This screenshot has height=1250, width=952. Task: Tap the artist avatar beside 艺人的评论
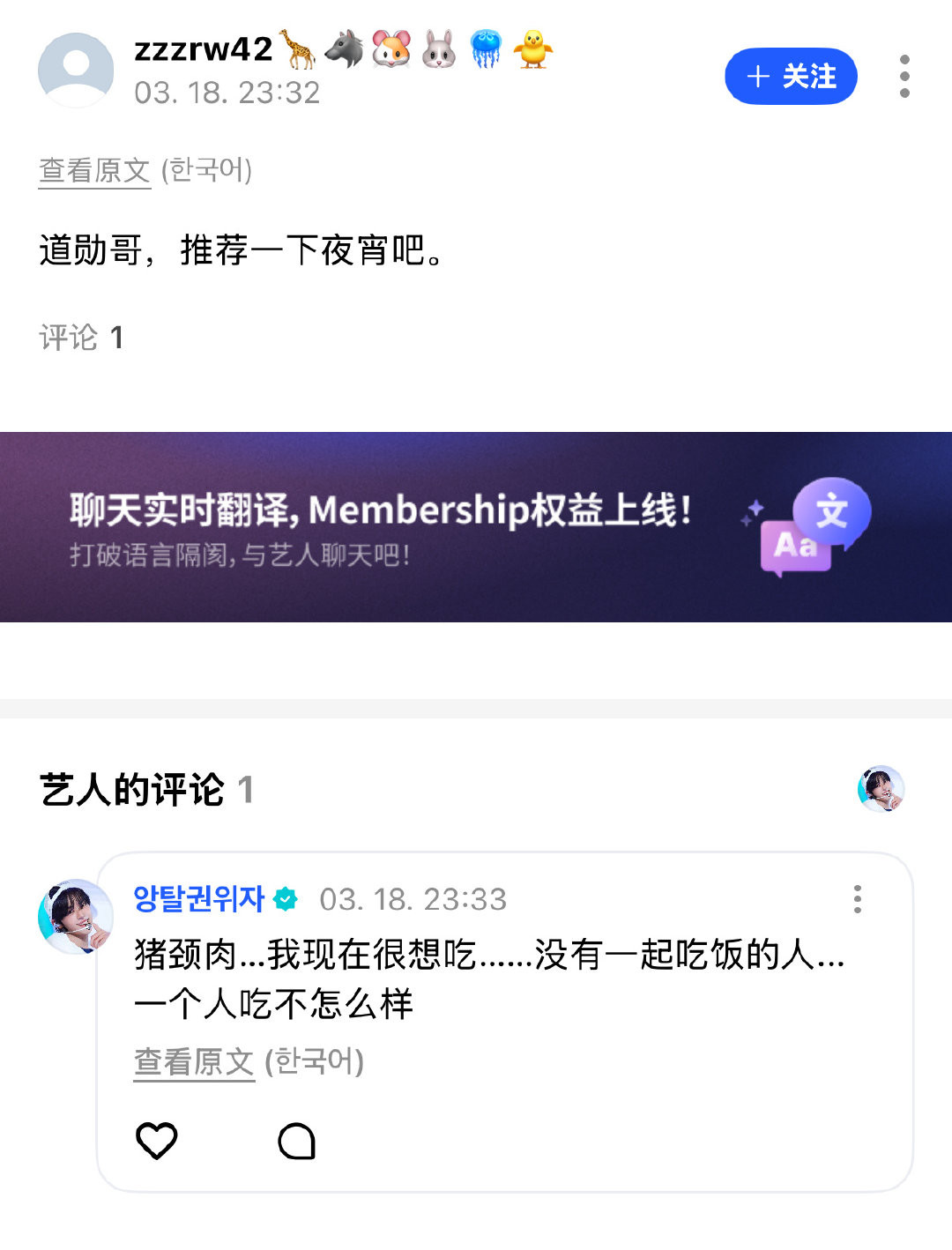click(881, 788)
